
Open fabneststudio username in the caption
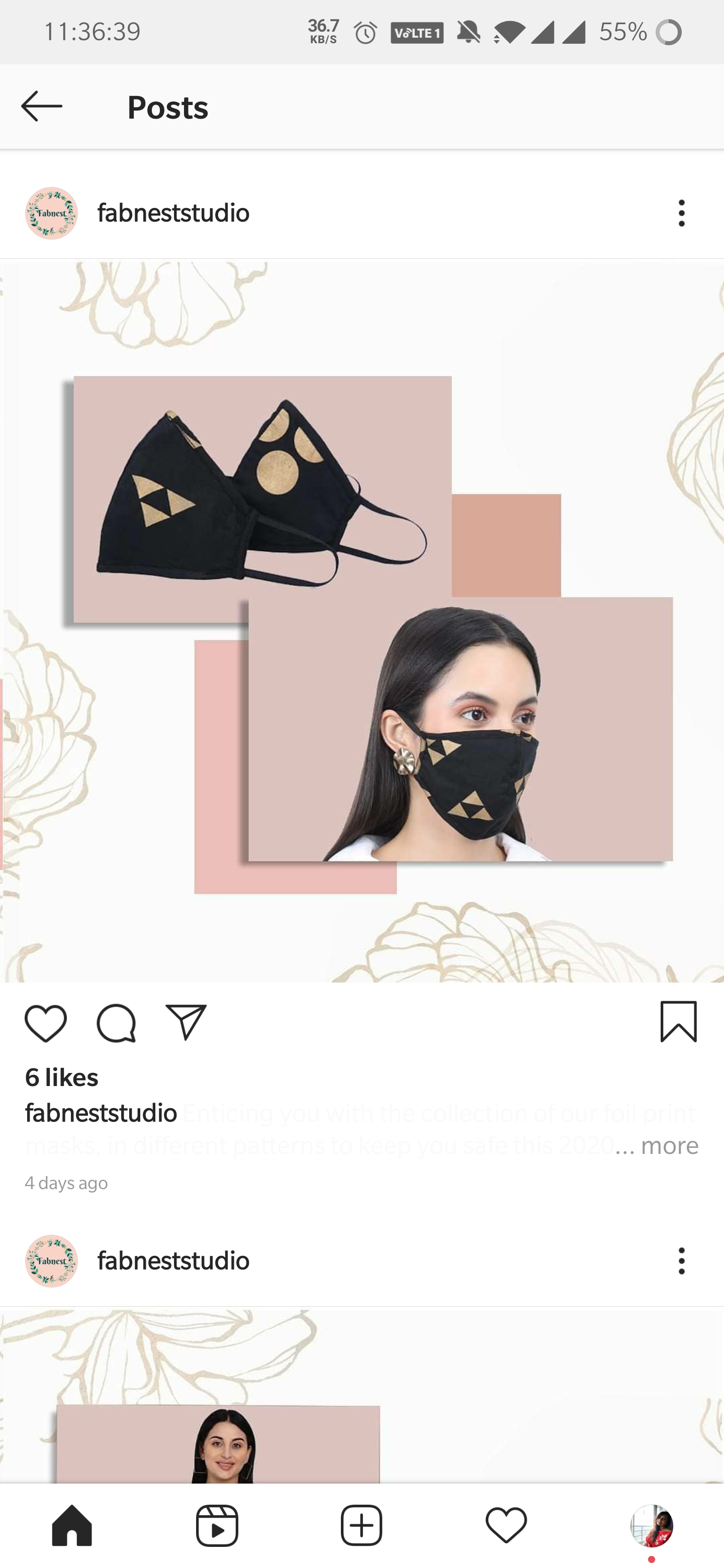101,1113
